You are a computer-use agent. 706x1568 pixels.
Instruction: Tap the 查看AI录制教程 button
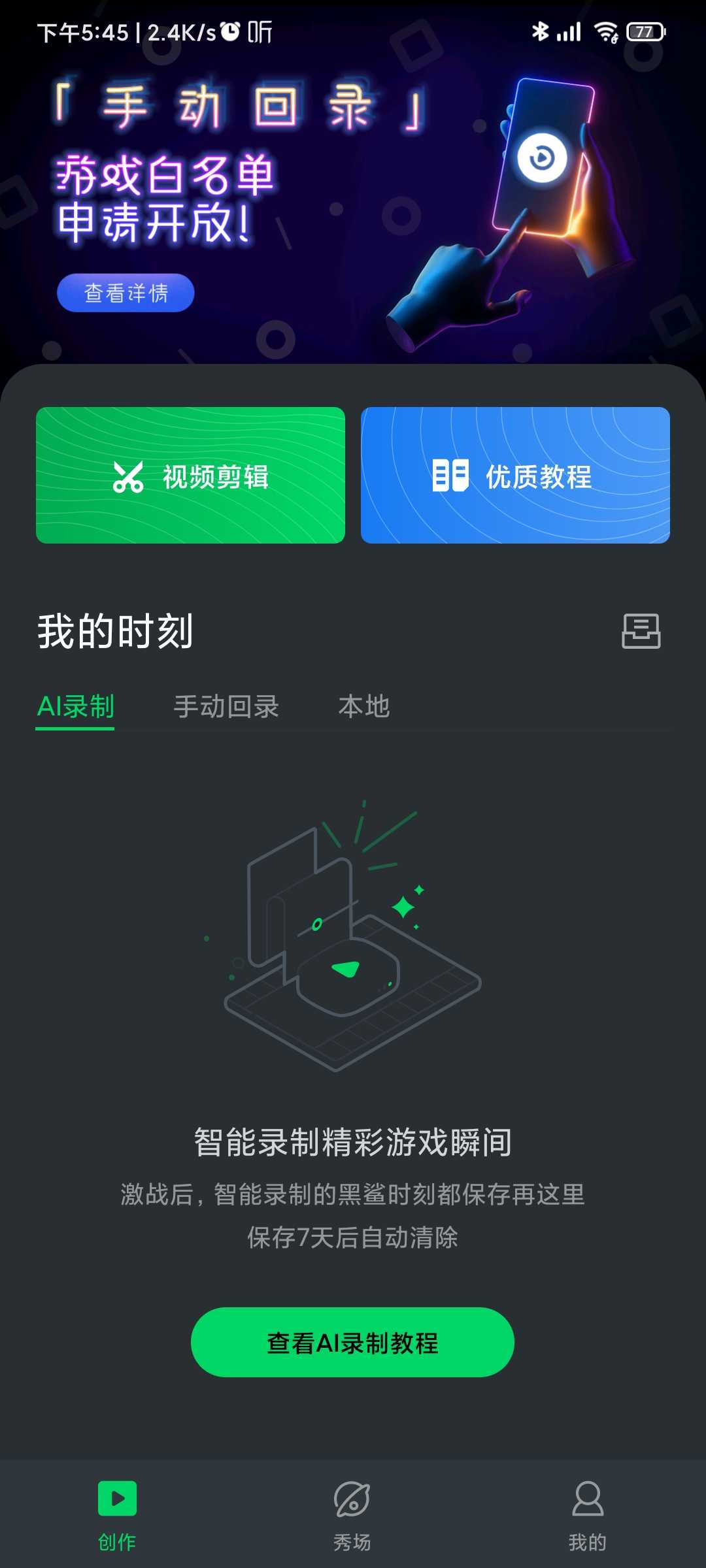pyautogui.click(x=352, y=1342)
